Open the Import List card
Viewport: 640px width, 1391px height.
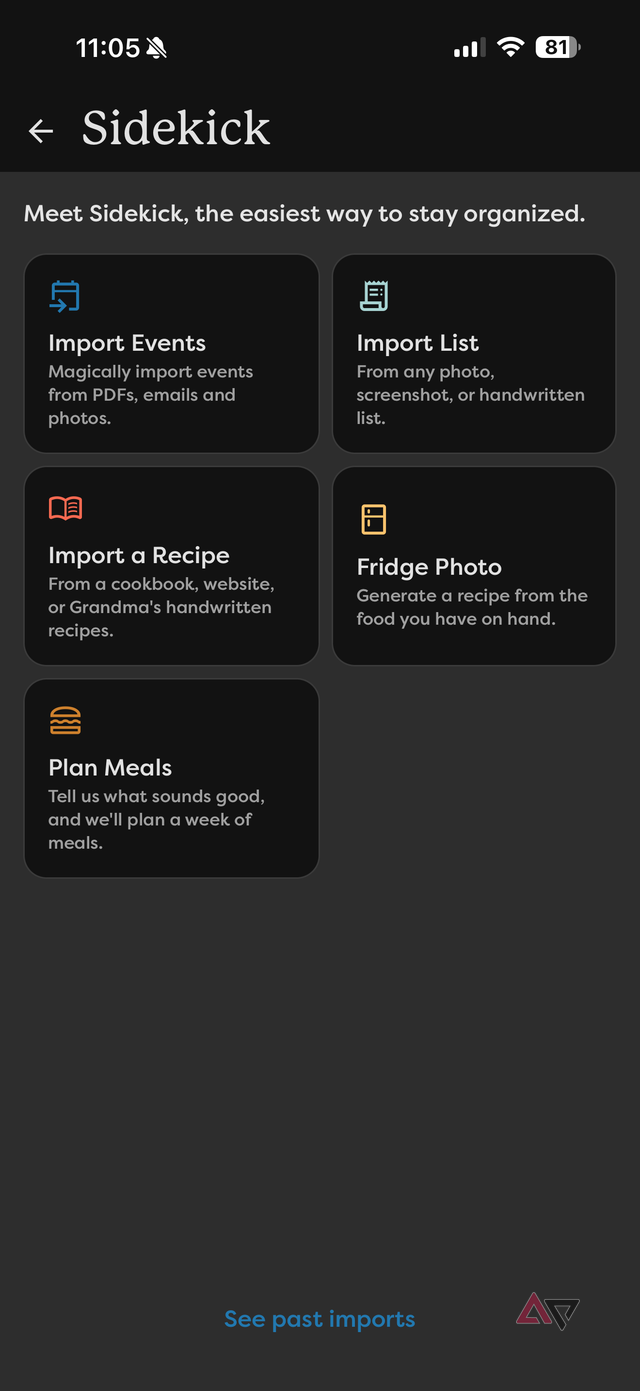[x=473, y=353]
